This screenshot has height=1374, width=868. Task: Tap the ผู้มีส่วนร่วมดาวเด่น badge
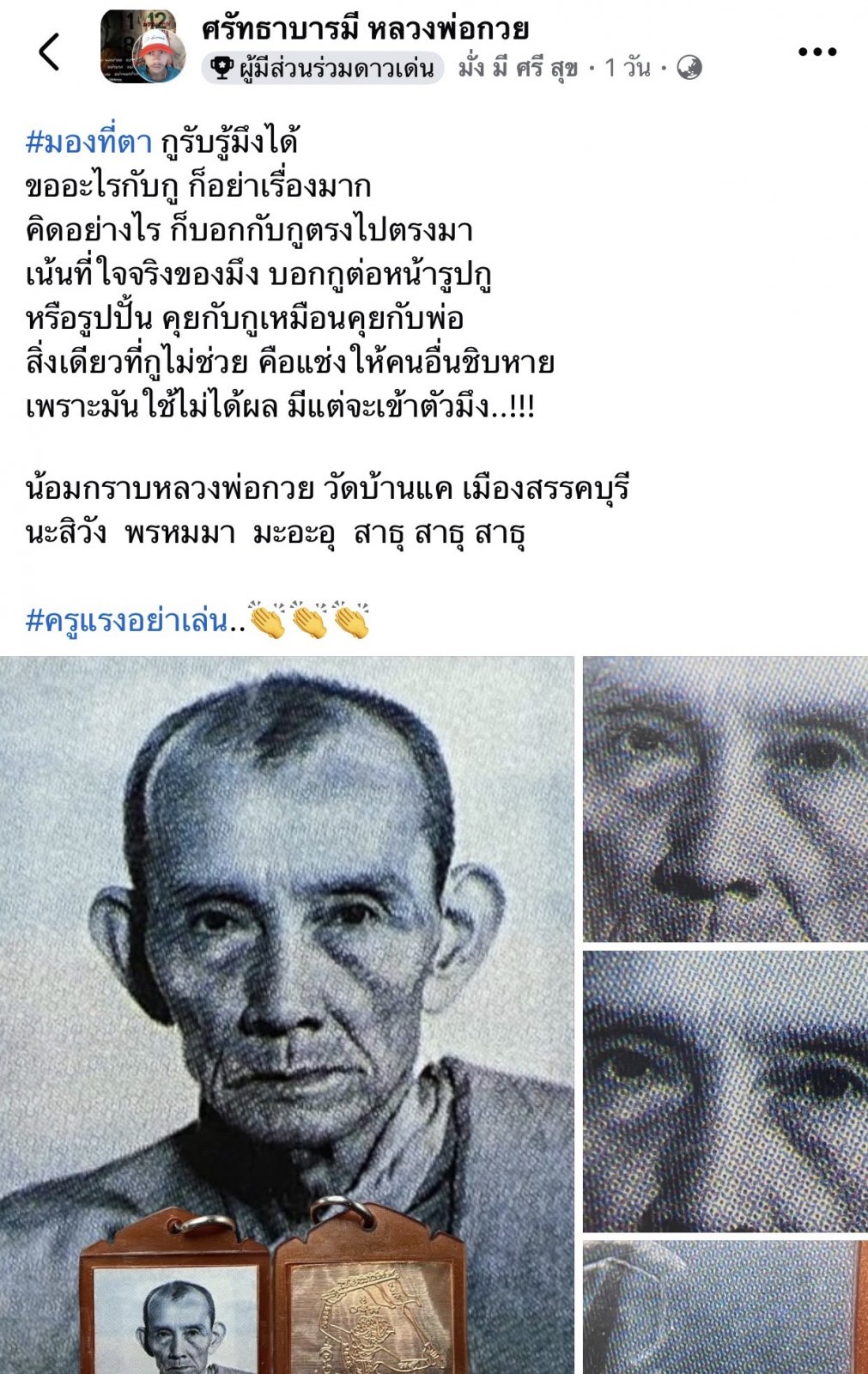tap(323, 69)
